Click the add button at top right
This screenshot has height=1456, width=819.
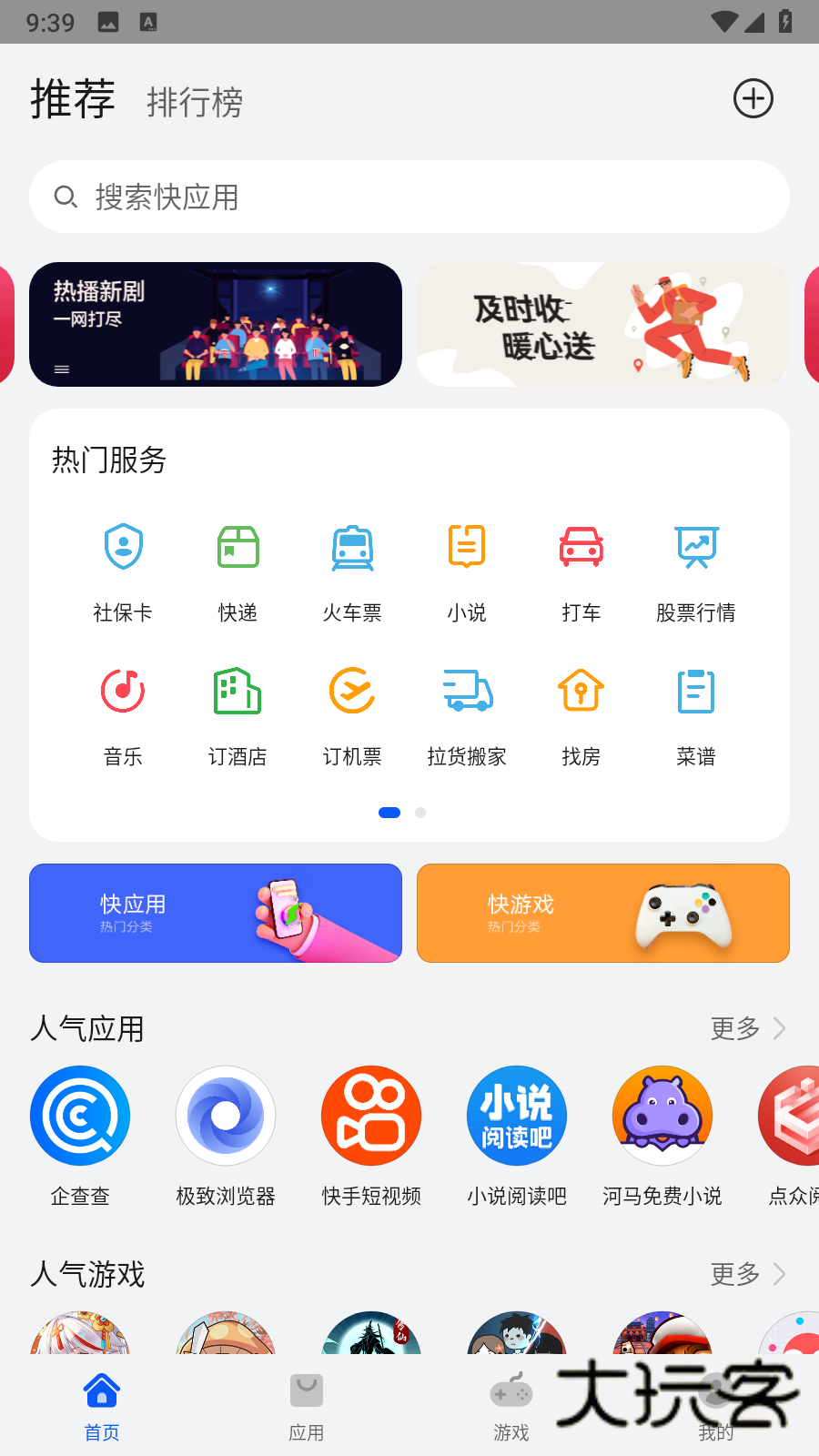753,98
